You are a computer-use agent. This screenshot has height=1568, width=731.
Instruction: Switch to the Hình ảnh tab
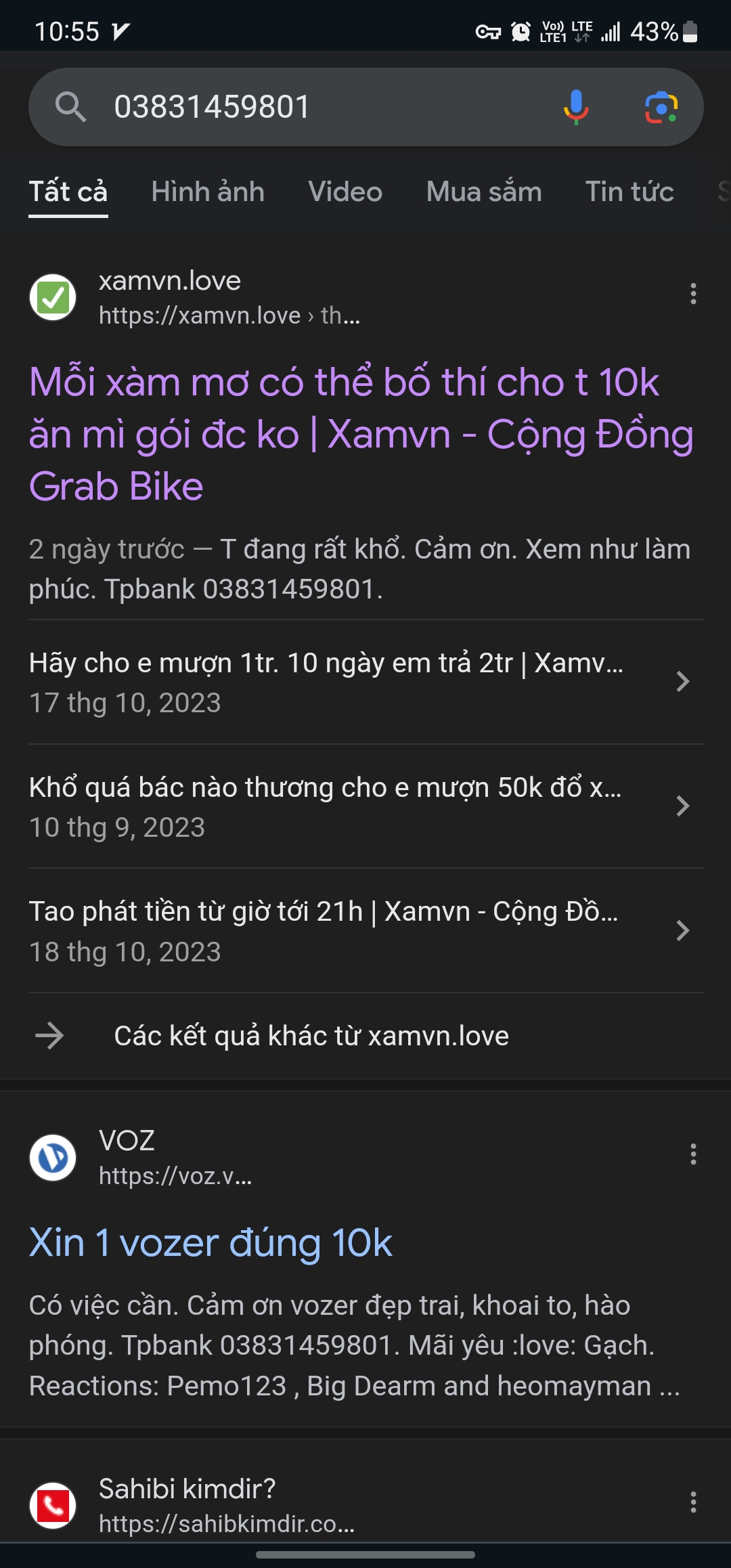[208, 192]
